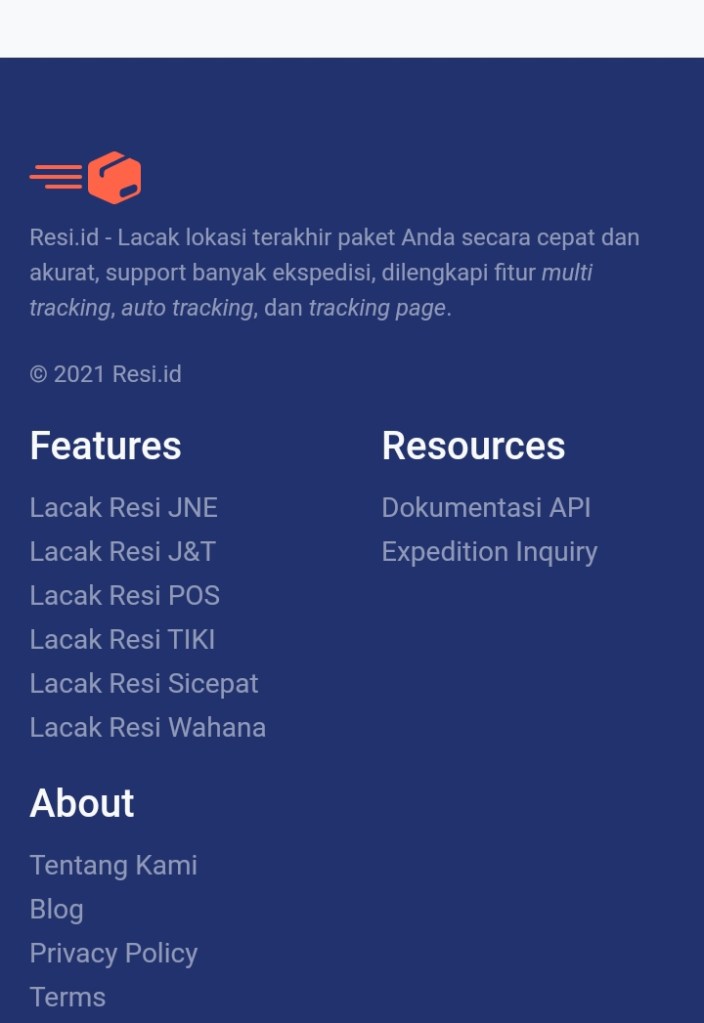
Task: Go to the Blog
Action: pyautogui.click(x=56, y=910)
